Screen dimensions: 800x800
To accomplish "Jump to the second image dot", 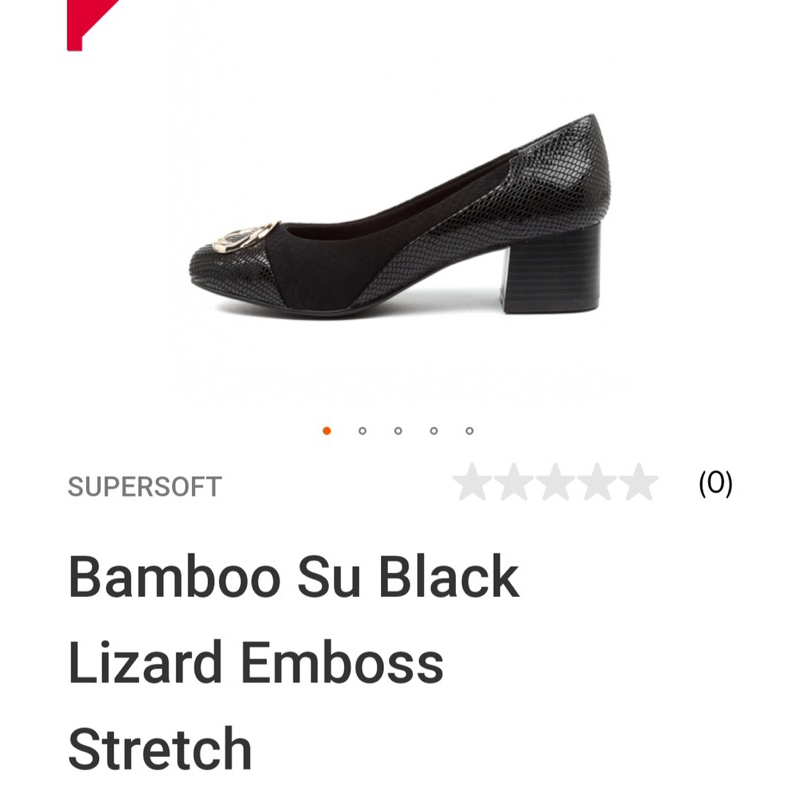I will click(x=362, y=431).
